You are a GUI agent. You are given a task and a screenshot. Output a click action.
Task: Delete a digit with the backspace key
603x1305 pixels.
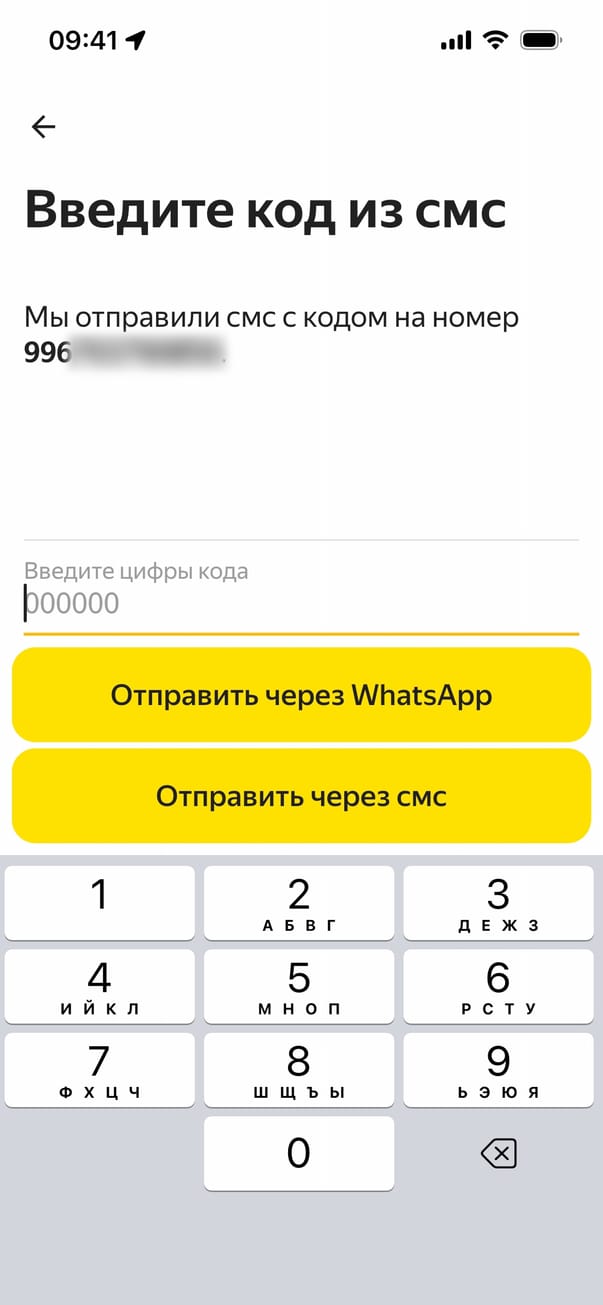click(498, 1155)
